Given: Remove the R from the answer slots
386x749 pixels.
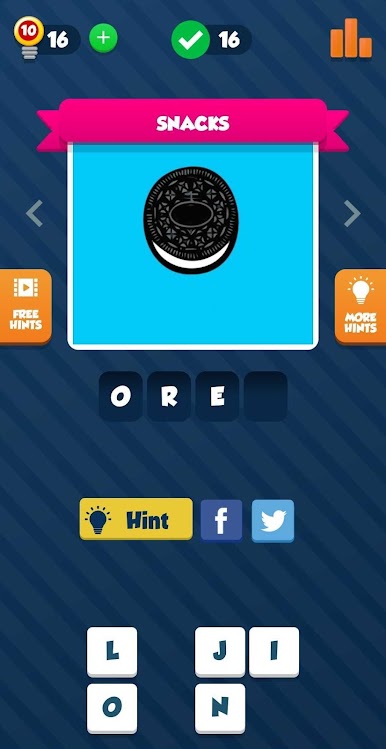Looking at the screenshot, I should tap(169, 396).
